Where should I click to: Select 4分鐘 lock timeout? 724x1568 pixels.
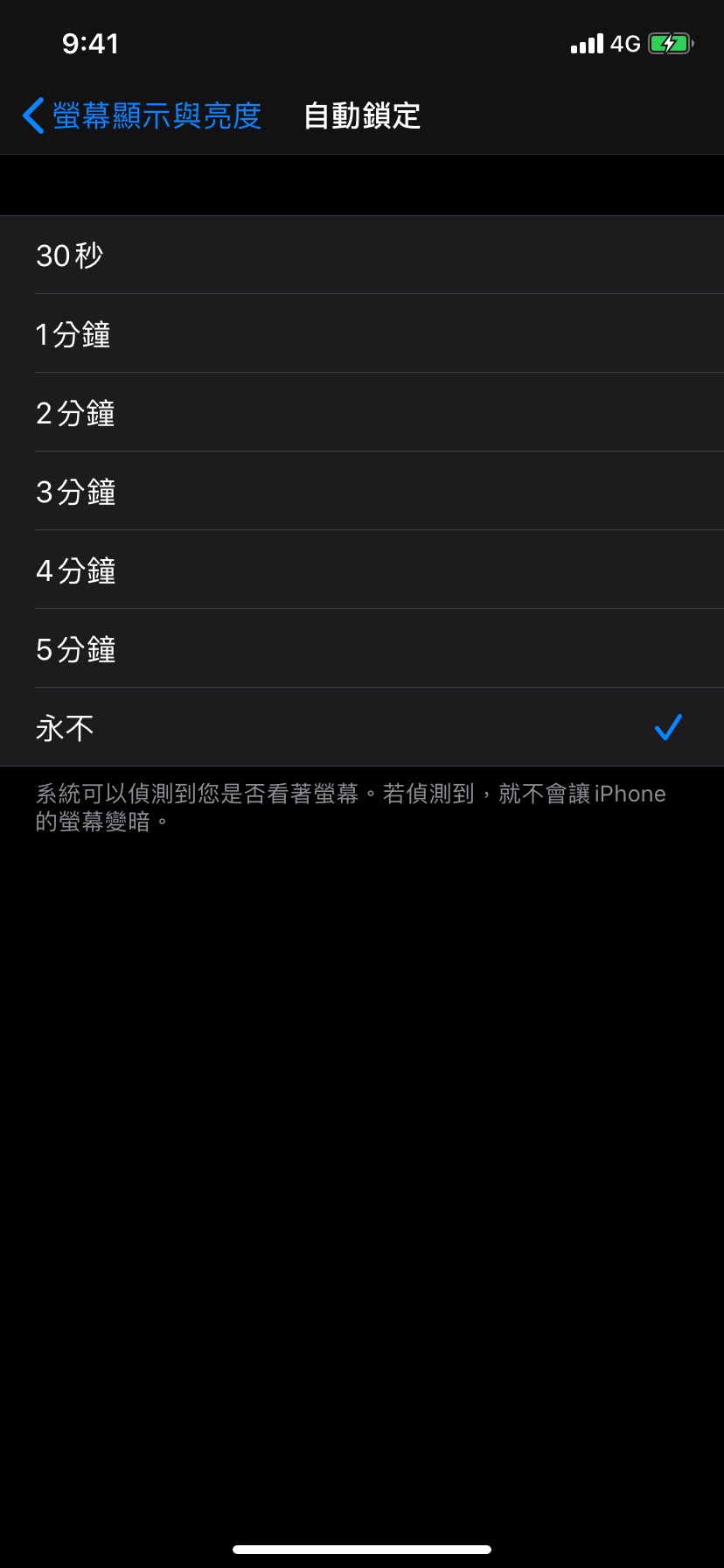(x=362, y=570)
